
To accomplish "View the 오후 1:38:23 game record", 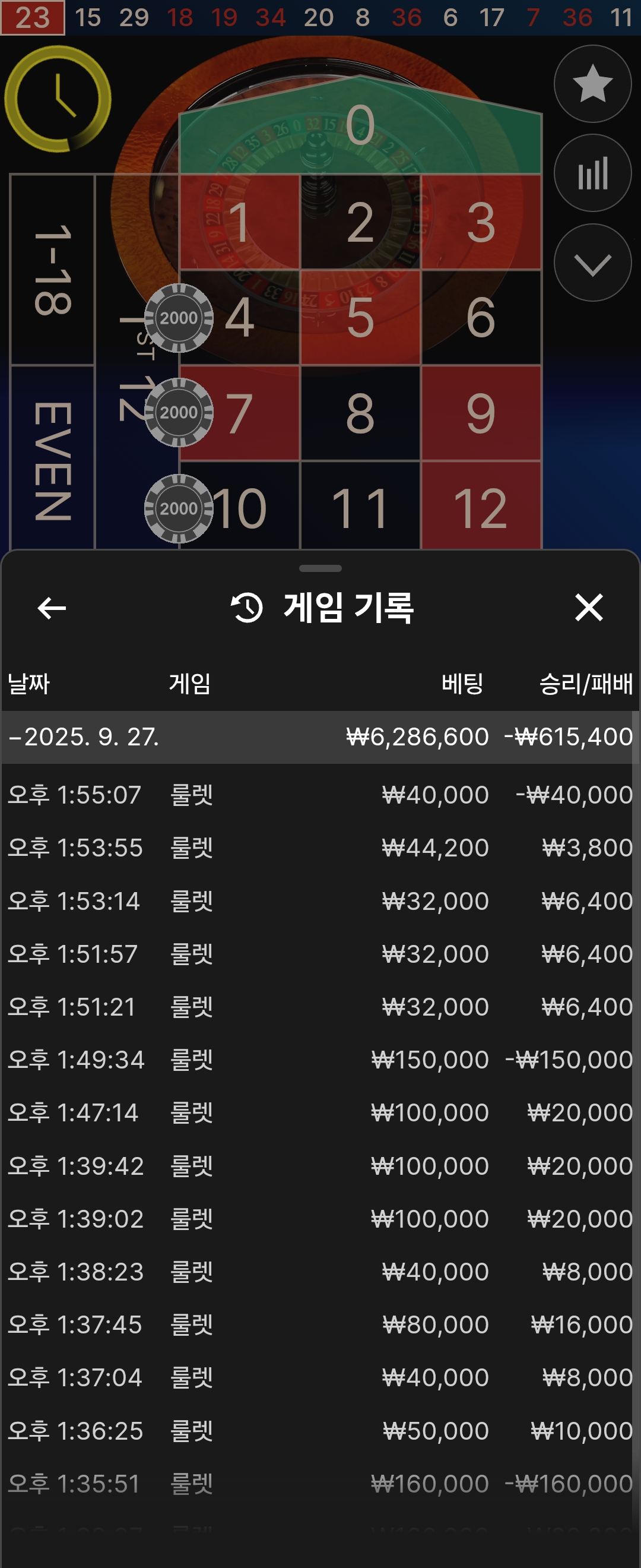I will click(x=320, y=1272).
